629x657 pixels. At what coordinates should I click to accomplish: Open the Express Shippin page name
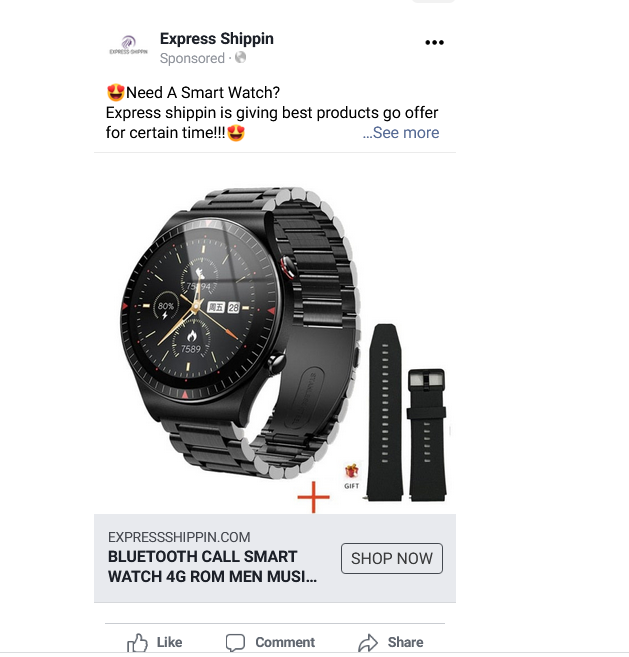pyautogui.click(x=216, y=39)
